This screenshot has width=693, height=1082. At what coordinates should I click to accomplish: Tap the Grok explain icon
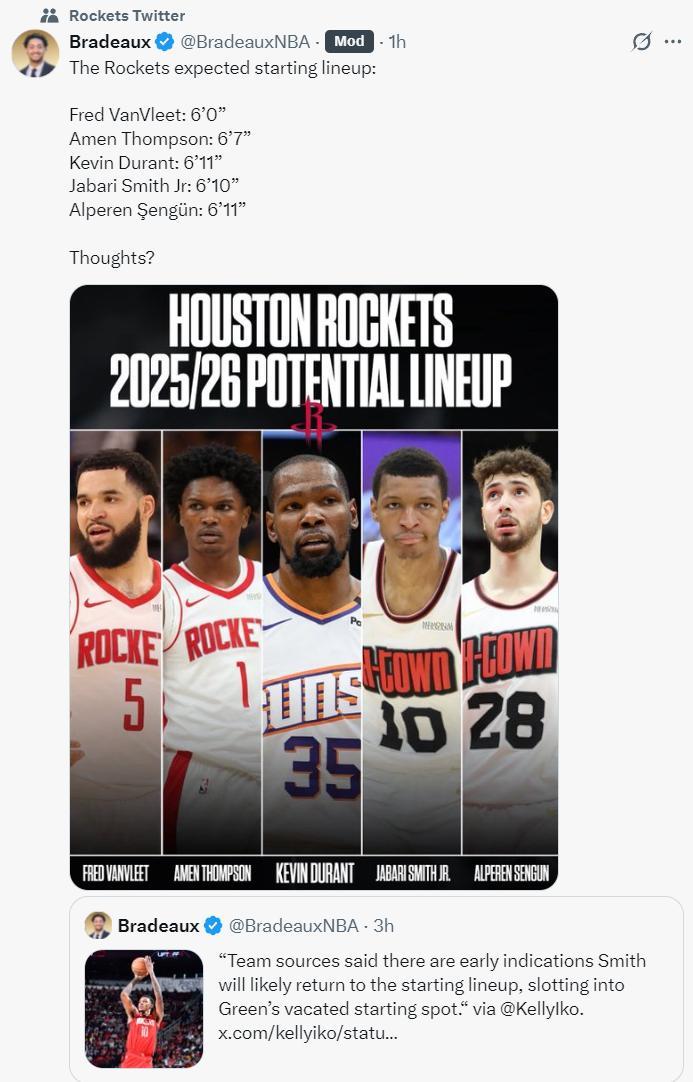click(x=642, y=41)
